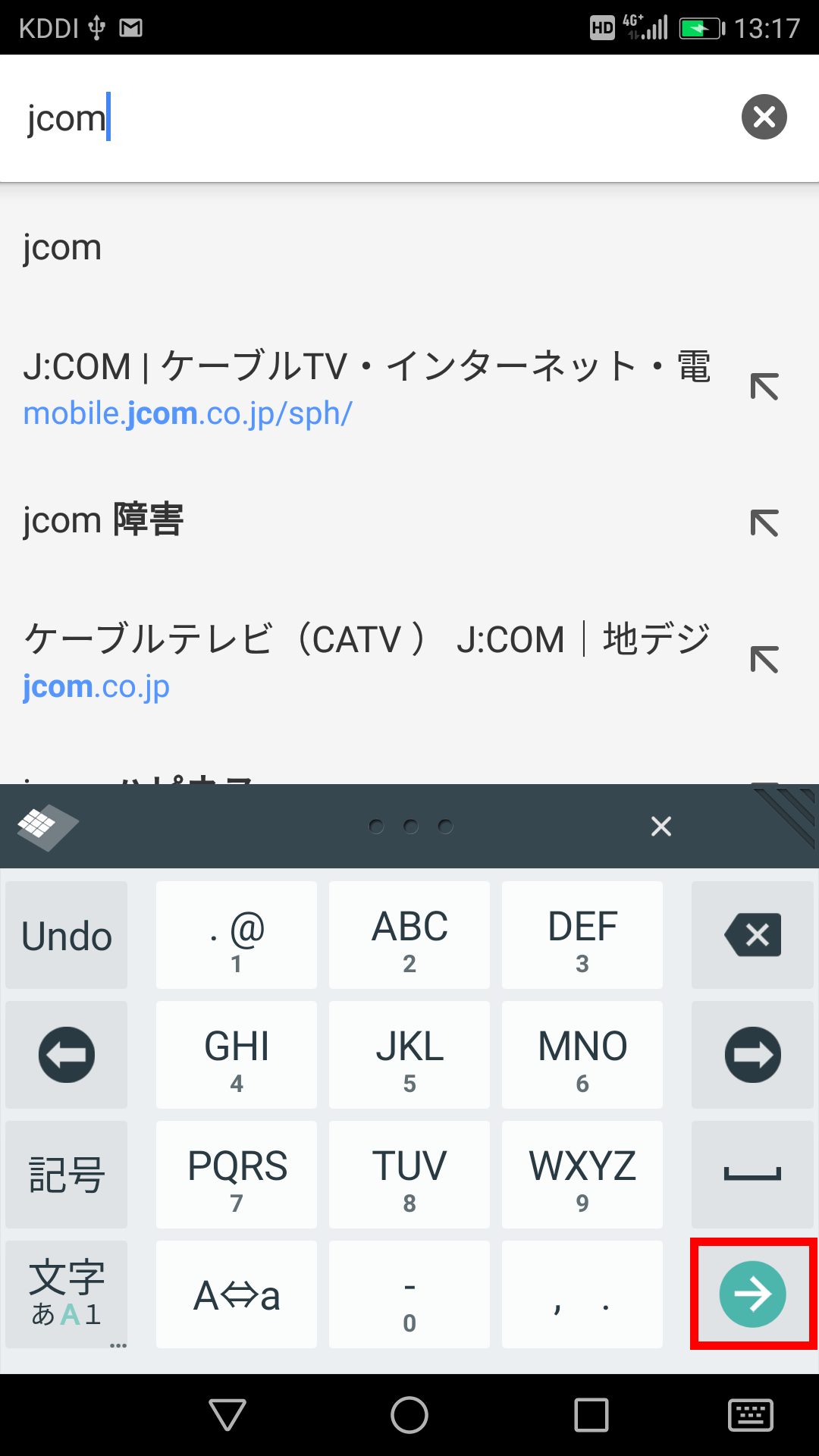This screenshot has height=1456, width=819.
Task: Switch input mode with the 文字 key
Action: coord(67,1294)
